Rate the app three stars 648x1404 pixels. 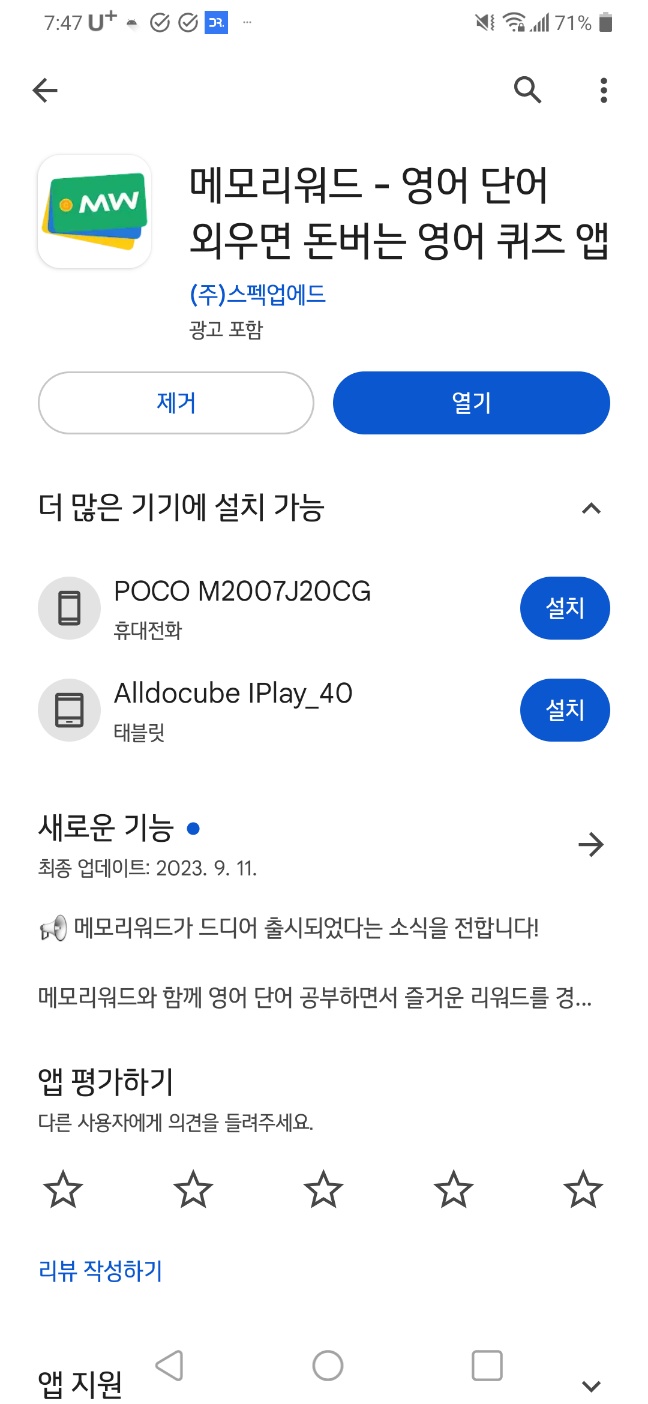point(323,1190)
